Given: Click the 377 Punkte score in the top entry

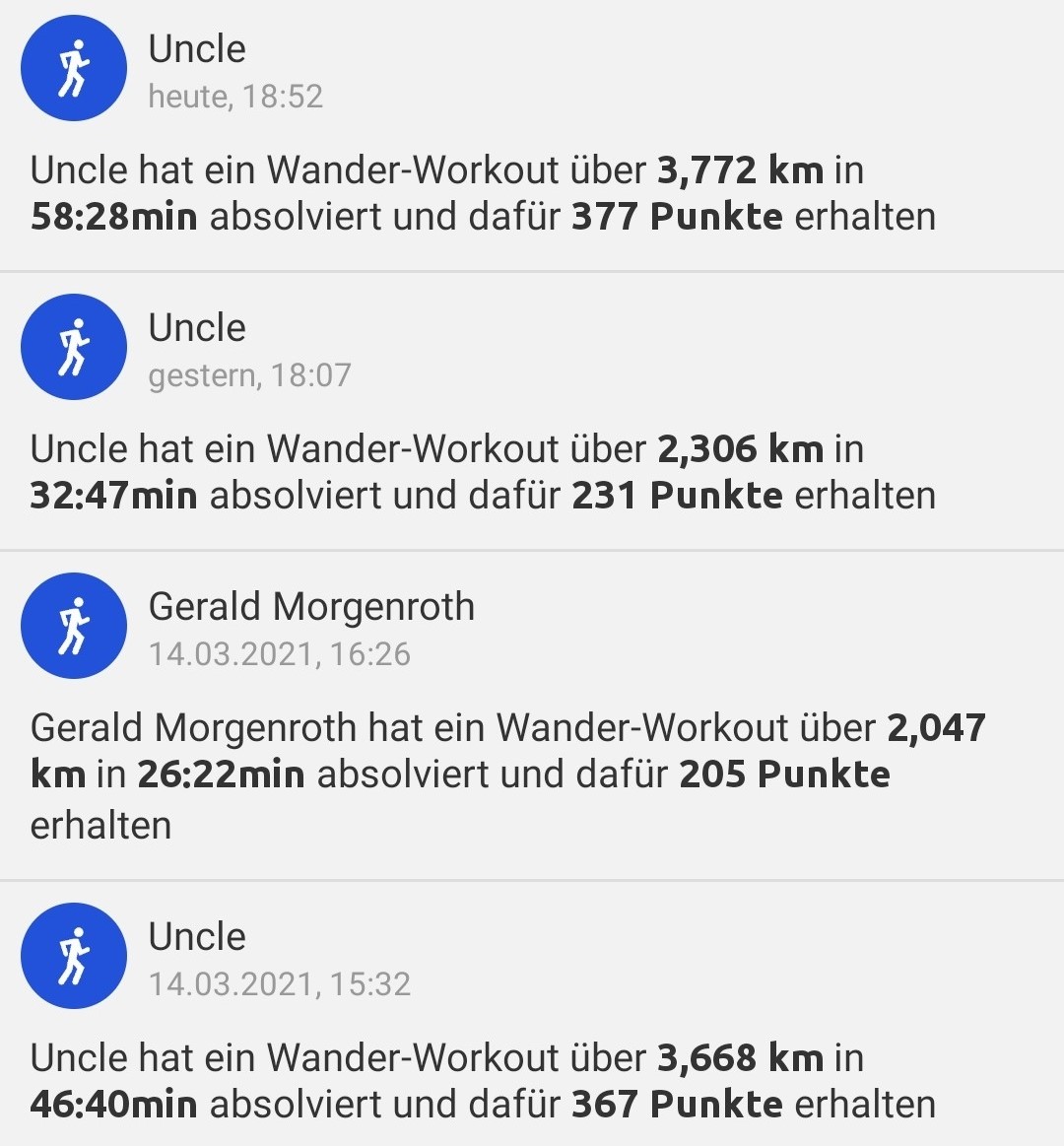Looking at the screenshot, I should (x=679, y=216).
